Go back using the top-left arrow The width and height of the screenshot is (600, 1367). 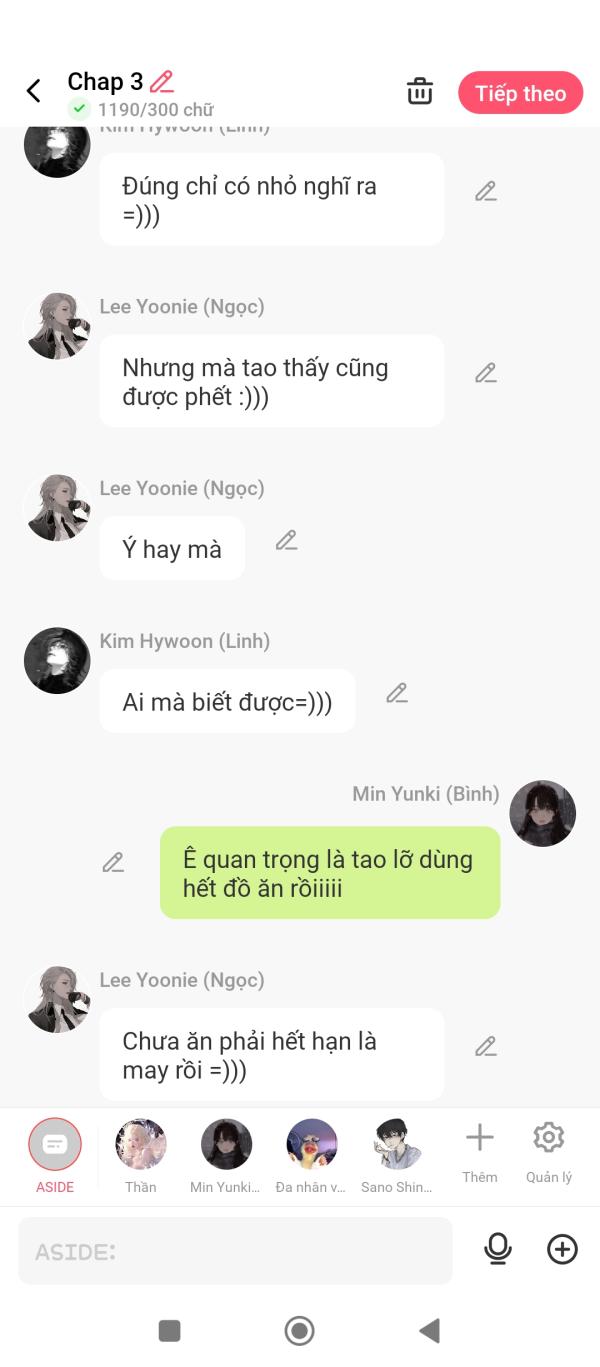[x=33, y=91]
